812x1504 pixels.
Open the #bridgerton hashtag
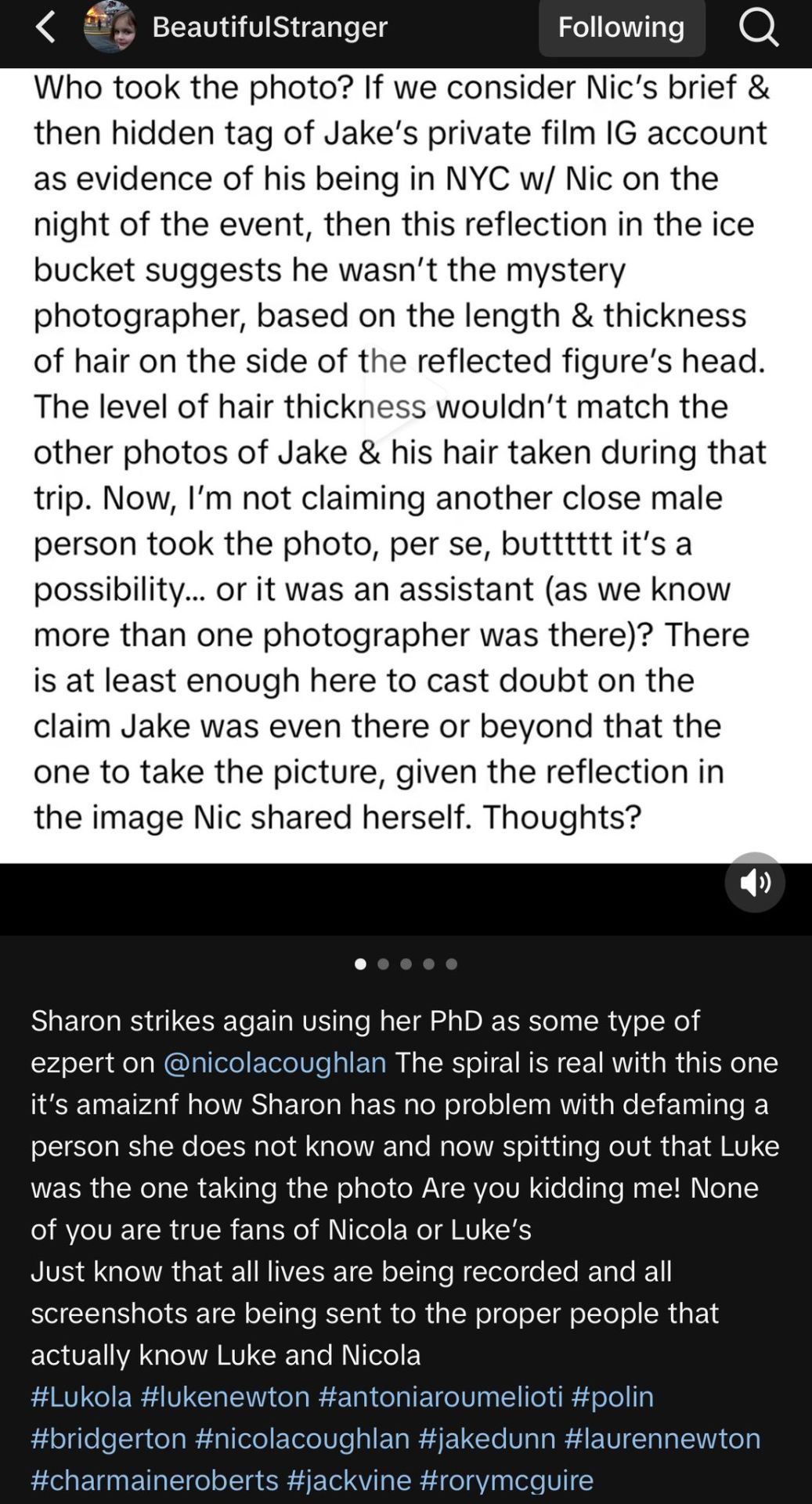pos(109,1439)
